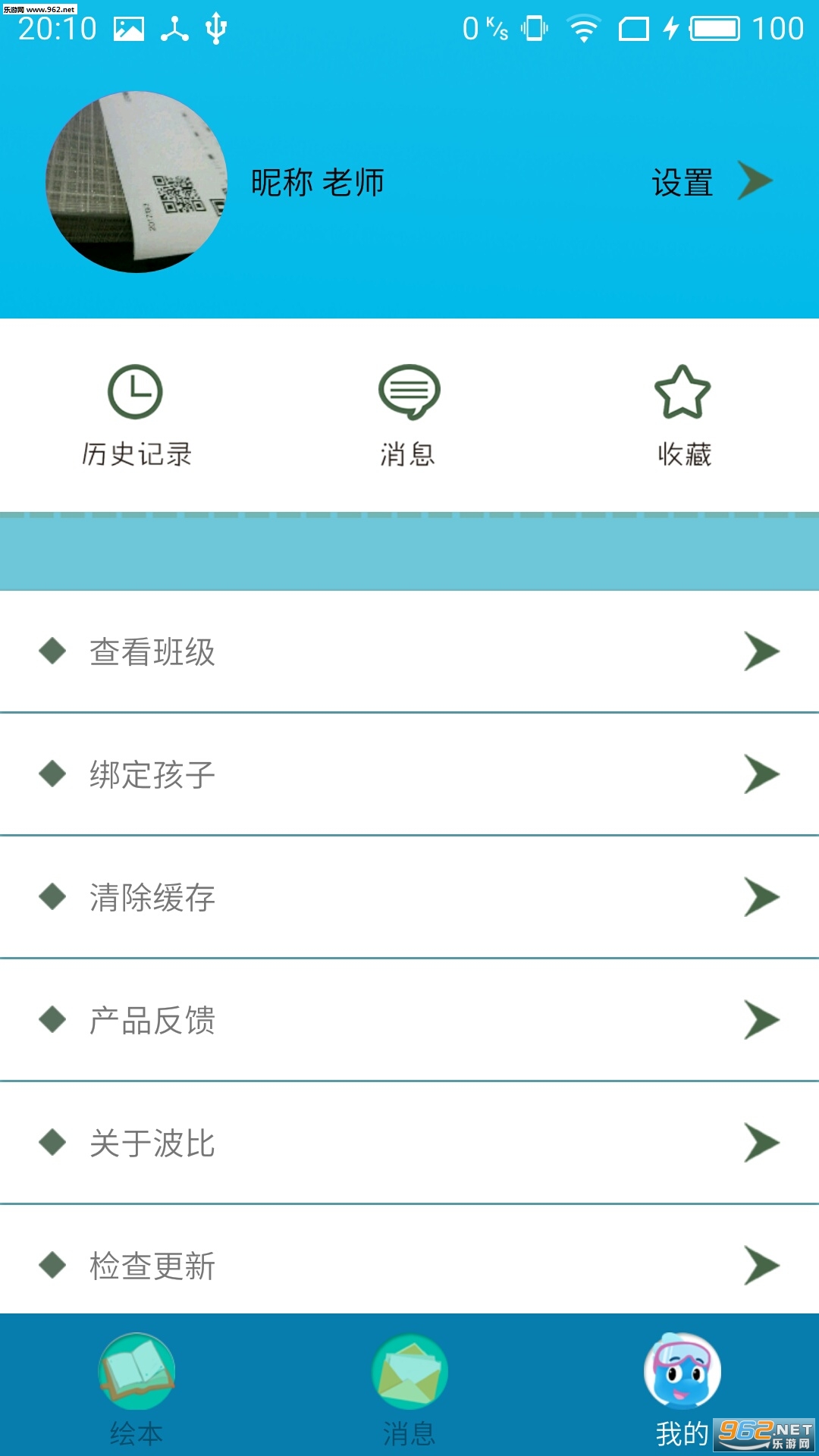
Task: Tap 清除缓存 to clear cache
Action: click(409, 897)
